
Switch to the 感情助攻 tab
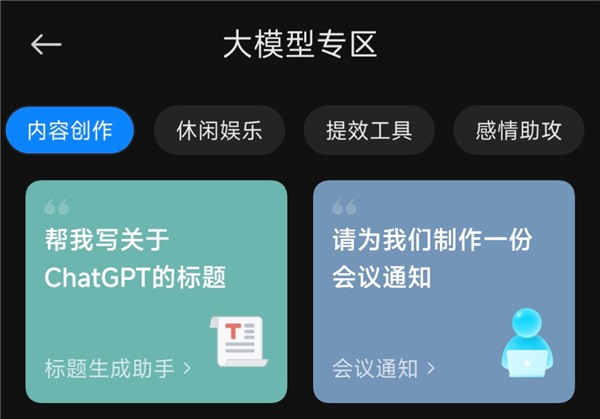pyautogui.click(x=518, y=131)
